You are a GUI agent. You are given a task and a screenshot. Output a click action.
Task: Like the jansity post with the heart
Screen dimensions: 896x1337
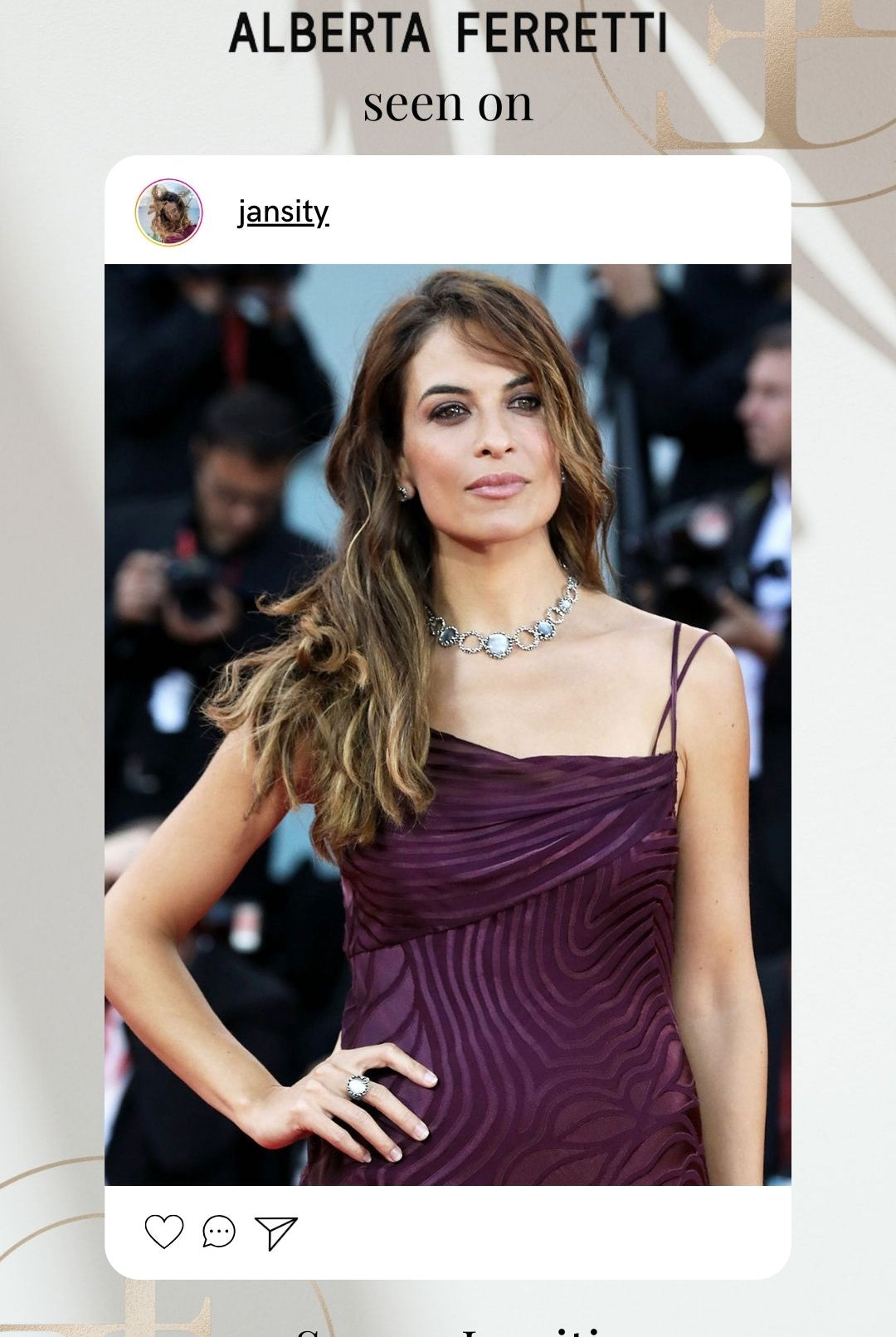[x=164, y=1231]
